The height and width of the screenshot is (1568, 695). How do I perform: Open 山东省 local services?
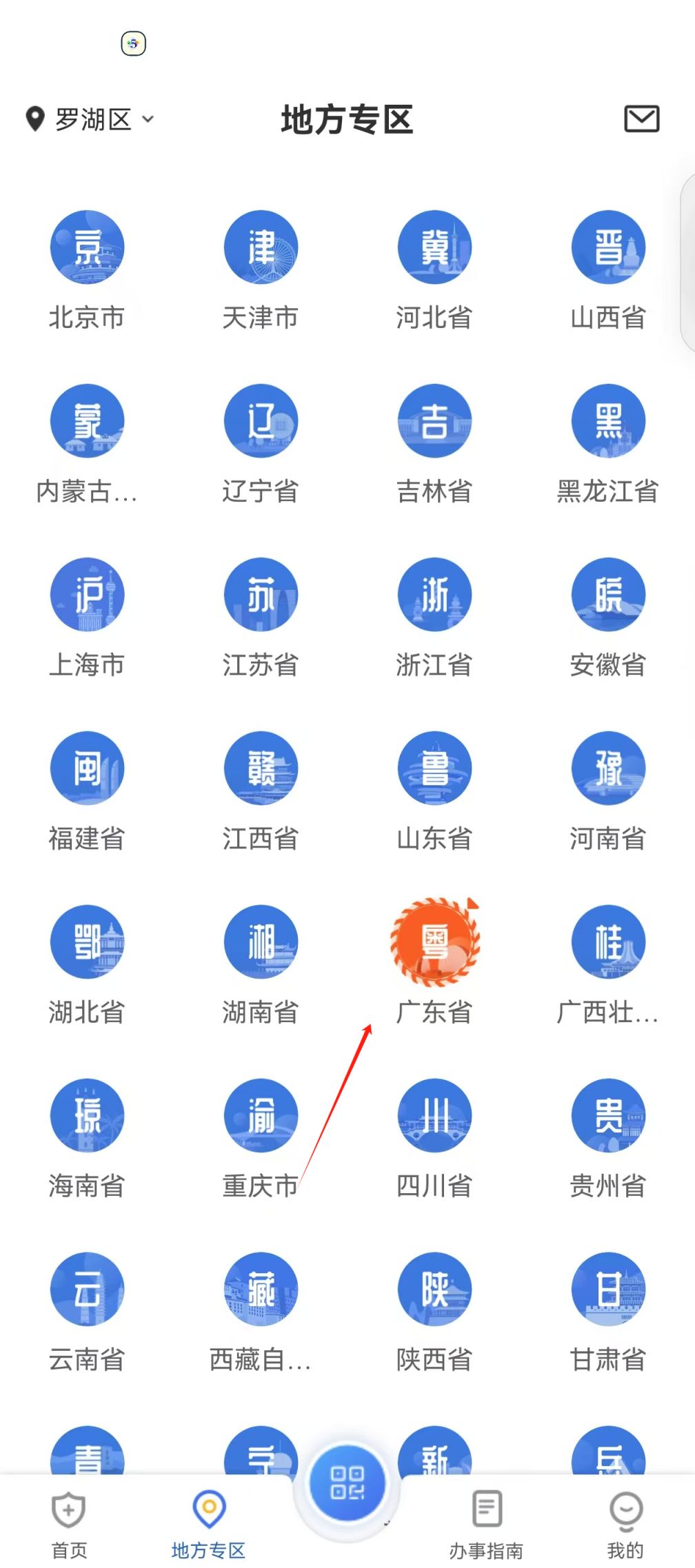434,791
